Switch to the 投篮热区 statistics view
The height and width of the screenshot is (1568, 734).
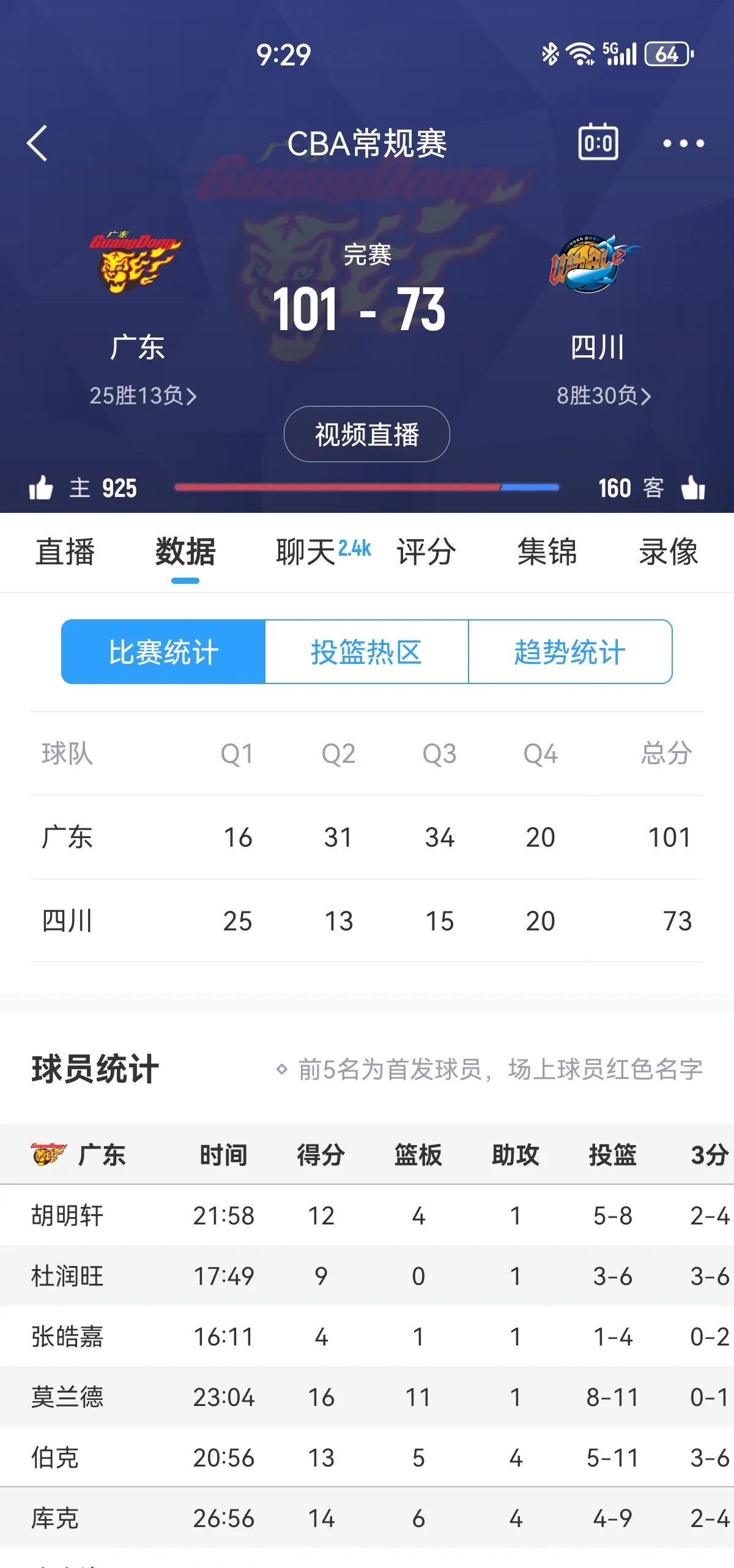pyautogui.click(x=366, y=651)
